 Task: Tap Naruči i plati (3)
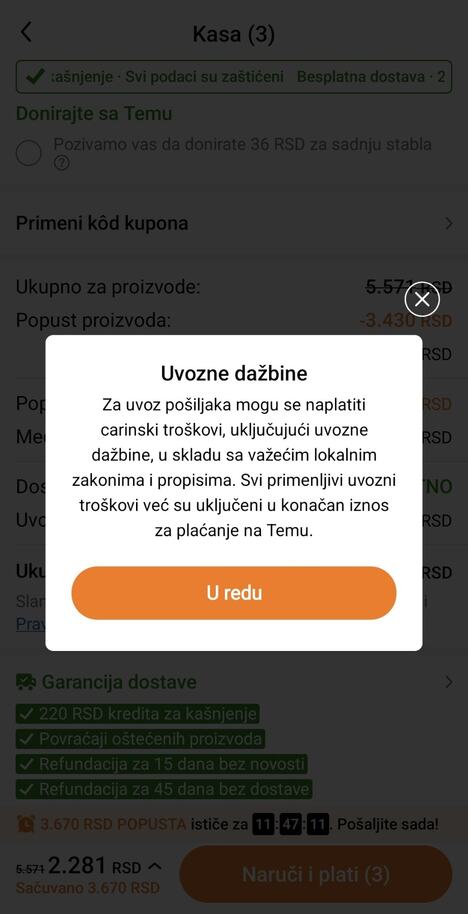click(x=316, y=874)
